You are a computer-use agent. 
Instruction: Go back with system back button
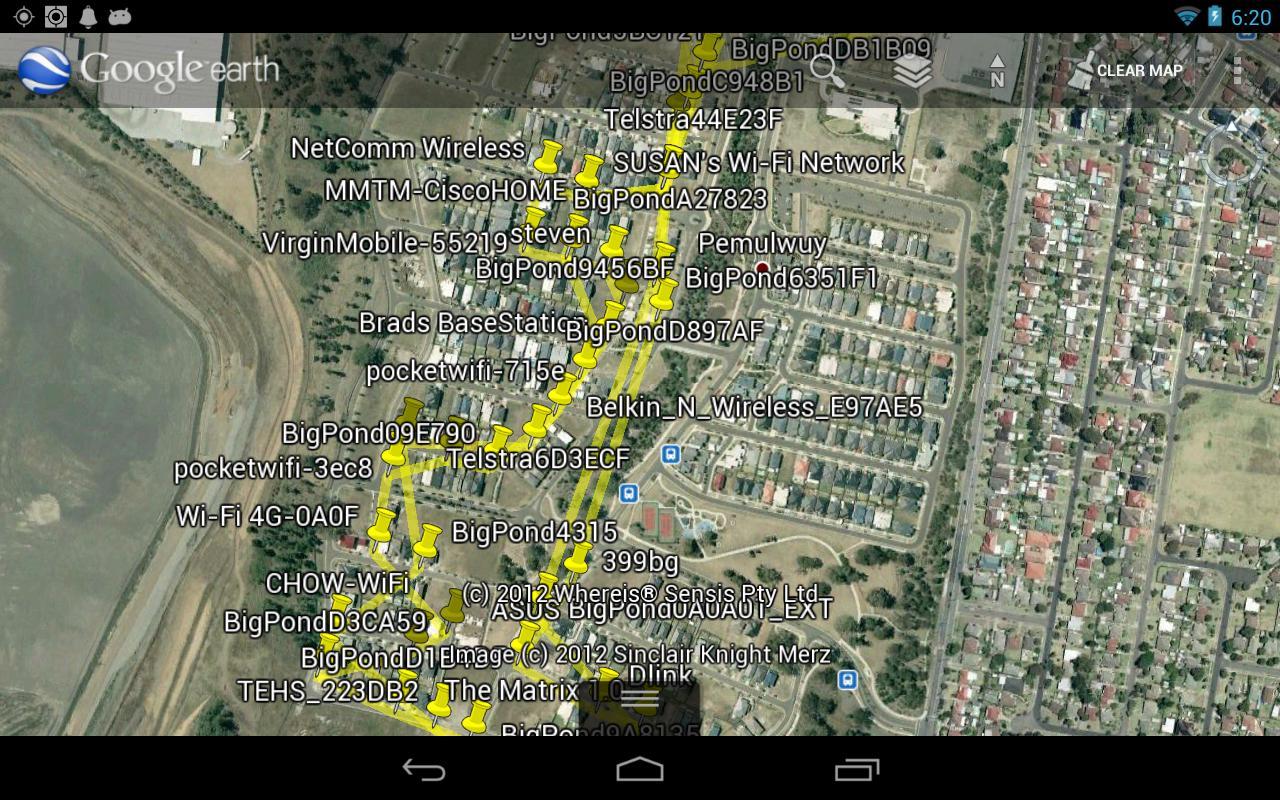(x=424, y=769)
